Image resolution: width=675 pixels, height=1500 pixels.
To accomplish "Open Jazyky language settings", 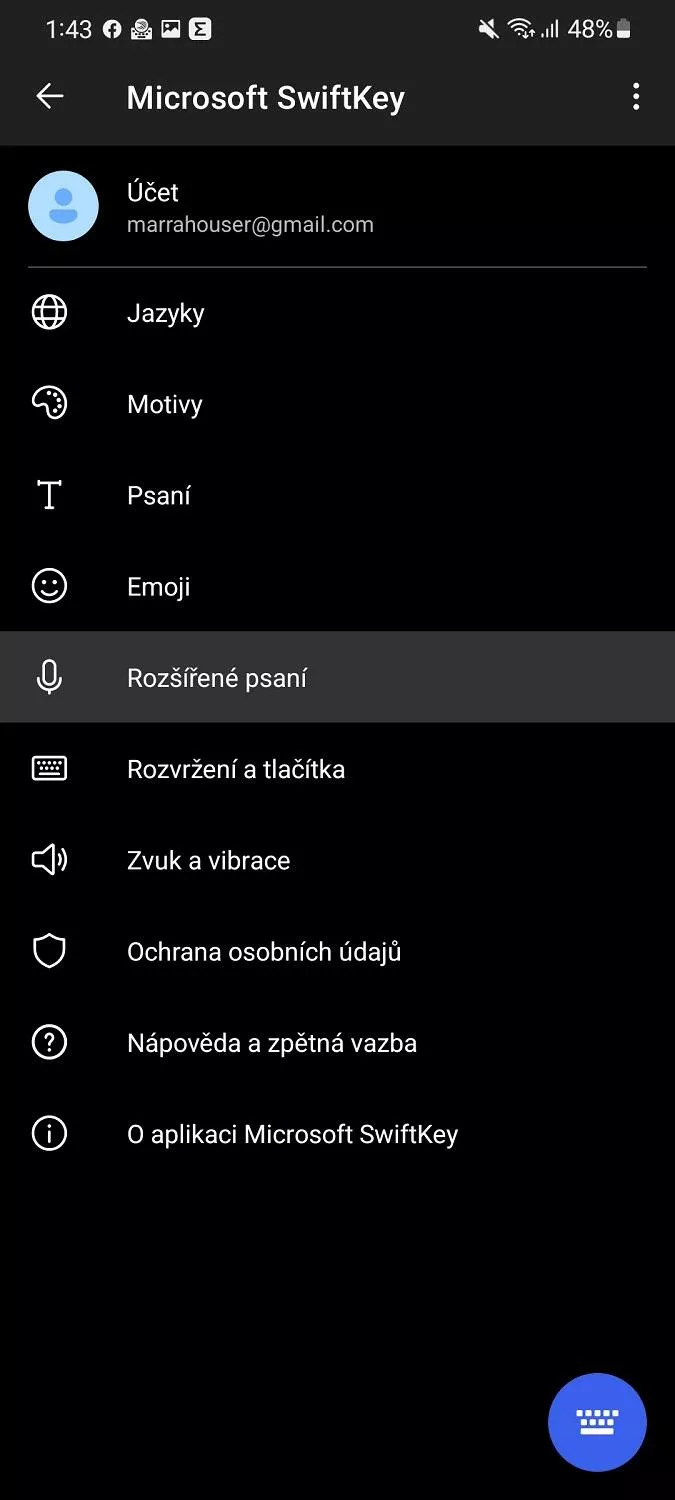I will [337, 313].
